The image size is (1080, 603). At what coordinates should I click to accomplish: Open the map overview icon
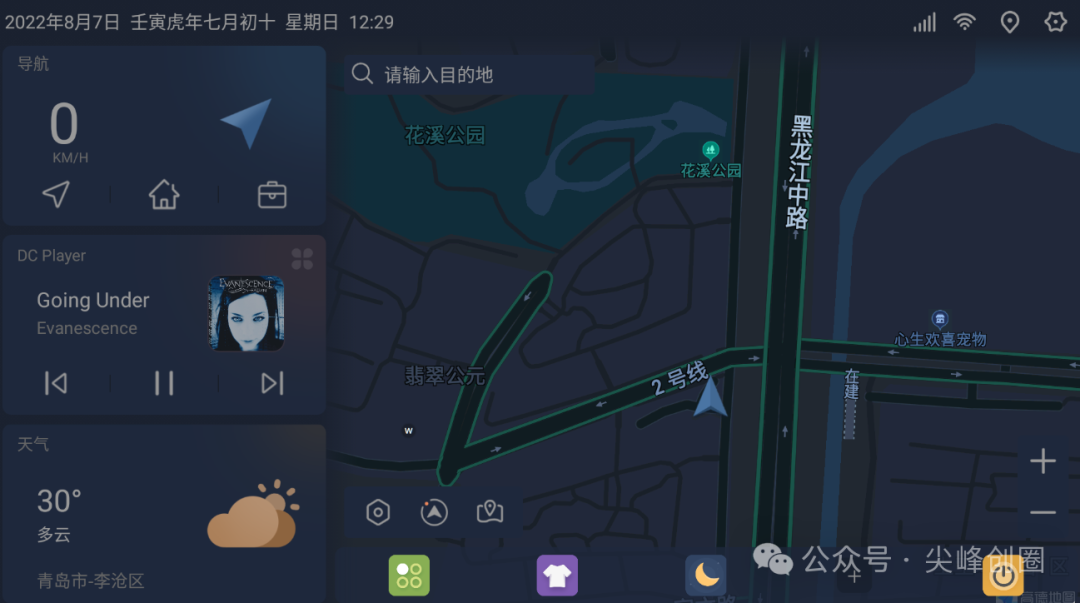[x=490, y=513]
